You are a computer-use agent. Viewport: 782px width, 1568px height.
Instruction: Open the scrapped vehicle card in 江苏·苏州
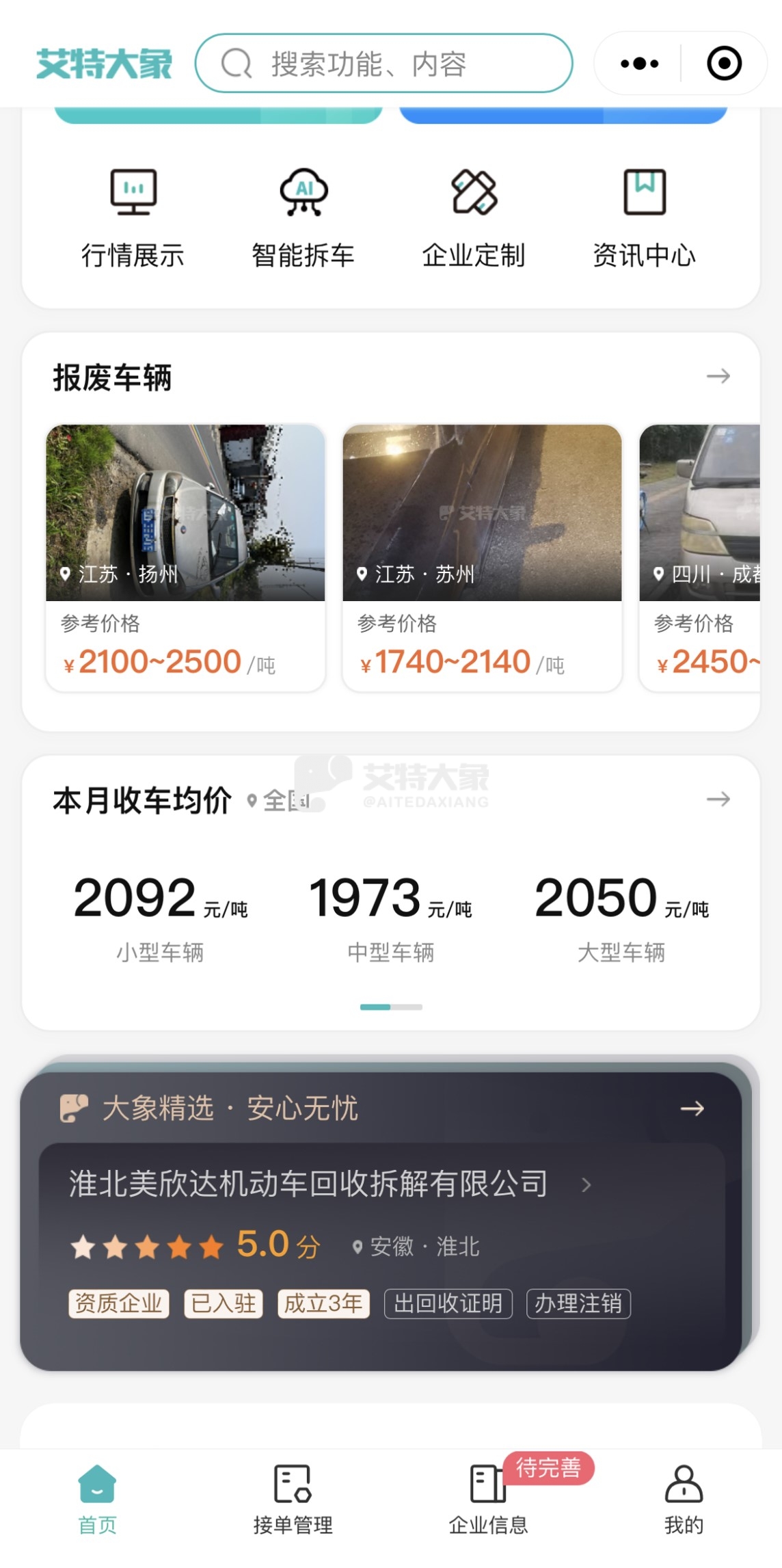point(482,557)
